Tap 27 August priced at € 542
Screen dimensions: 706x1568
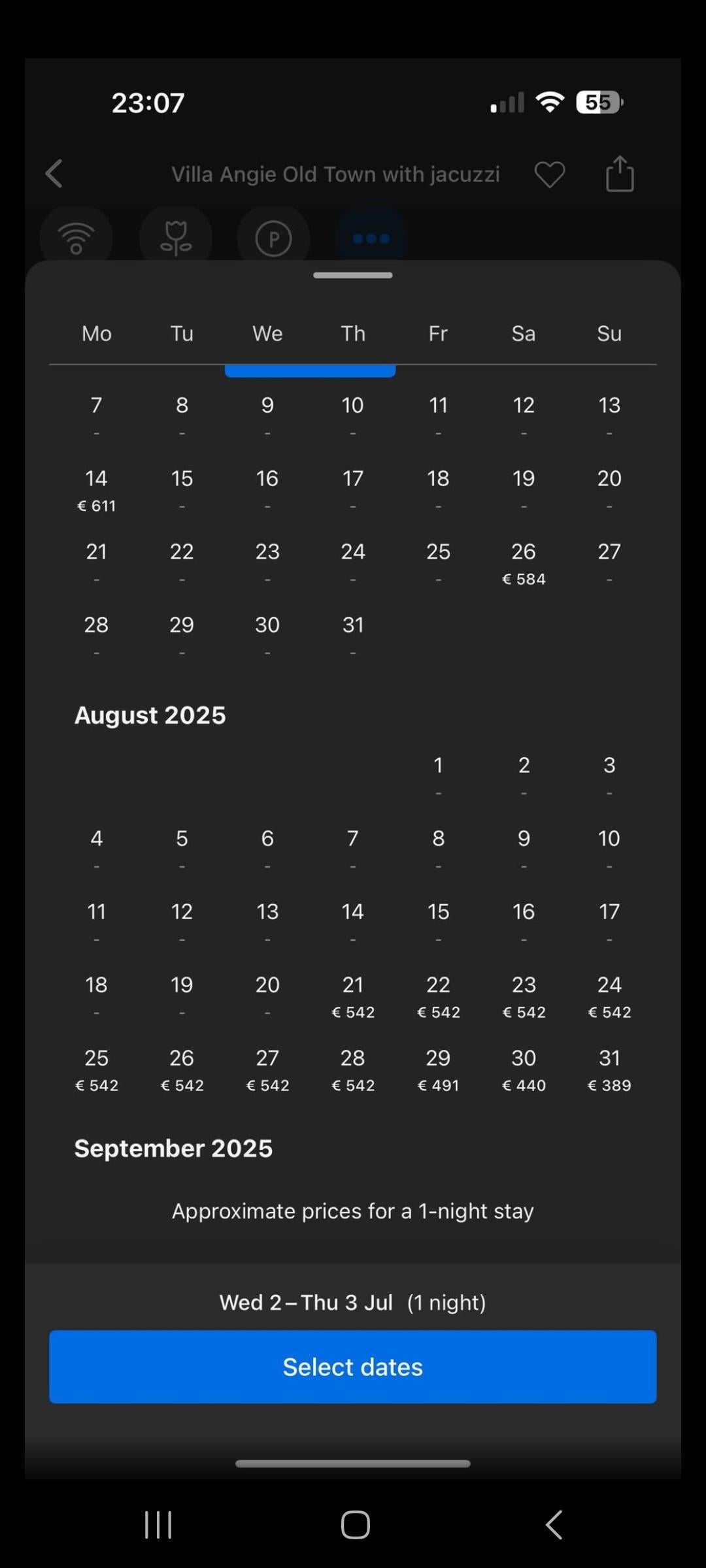[267, 1070]
